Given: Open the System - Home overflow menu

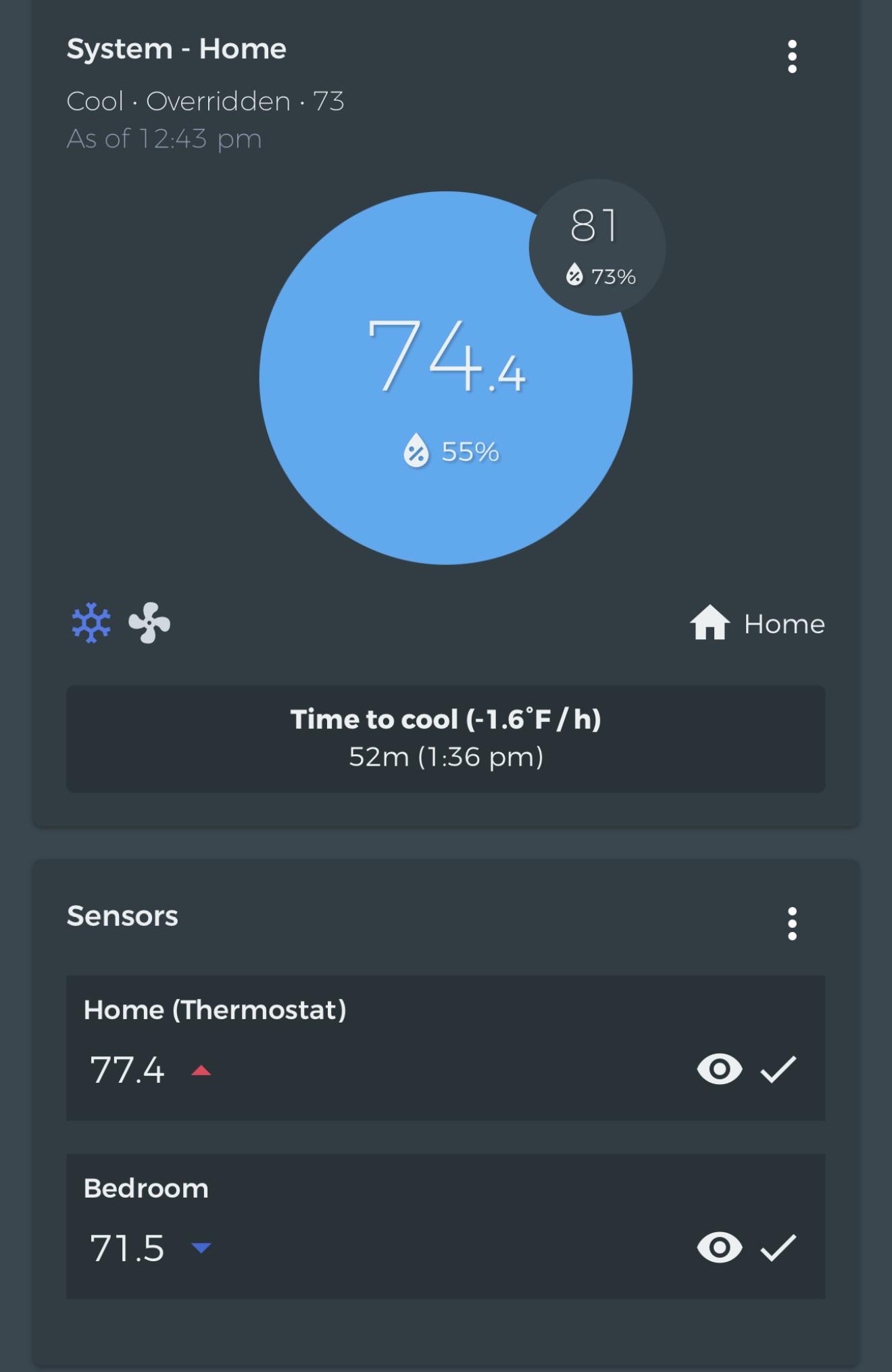Looking at the screenshot, I should pos(792,56).
